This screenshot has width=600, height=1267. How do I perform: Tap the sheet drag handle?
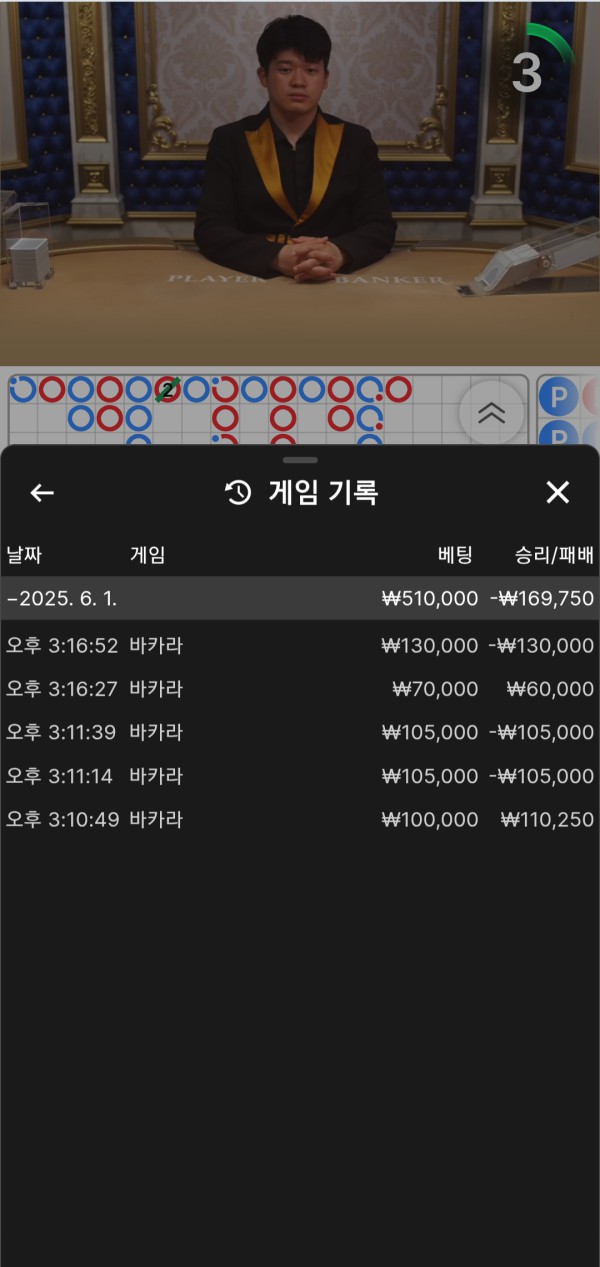300,460
